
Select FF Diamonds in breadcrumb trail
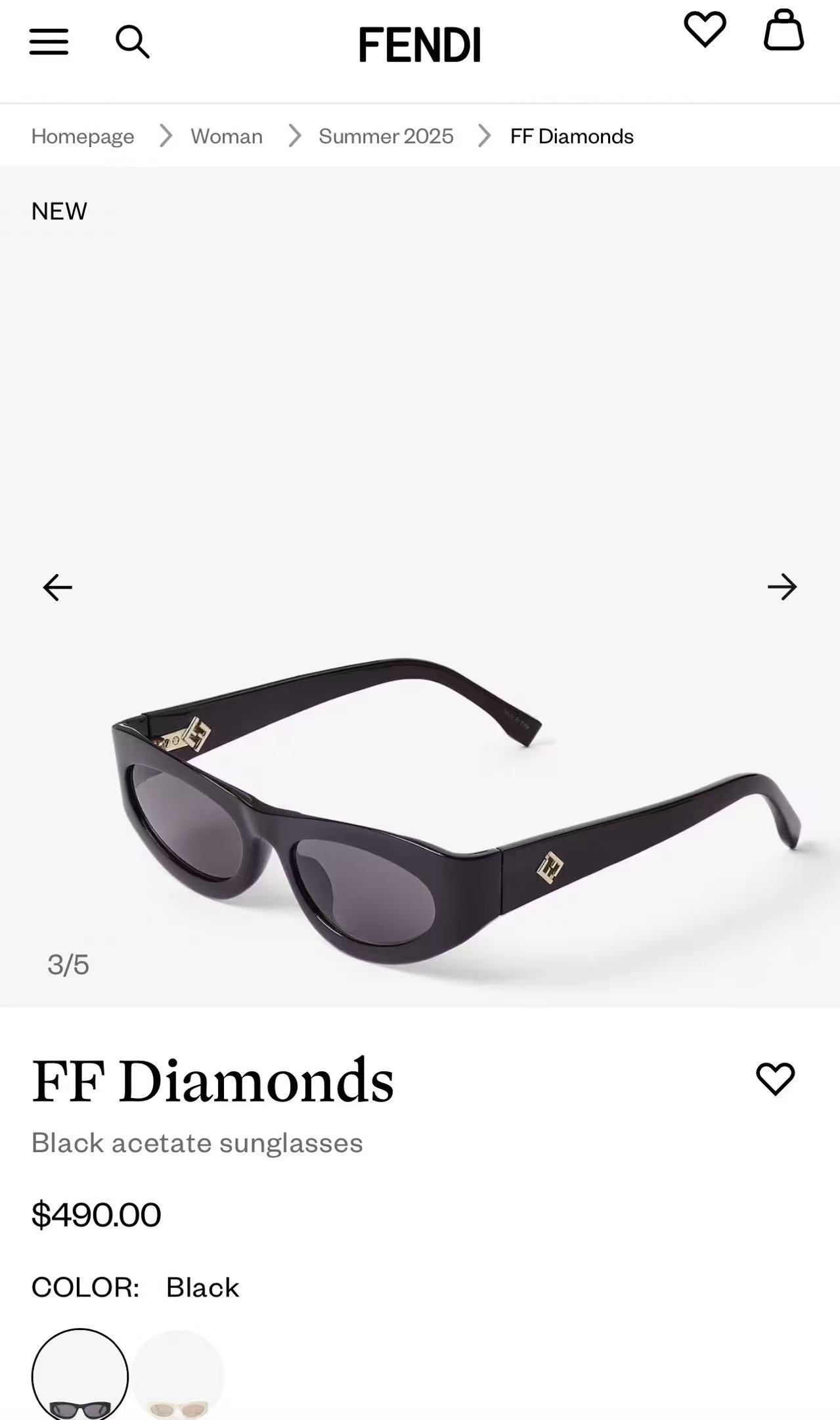point(570,136)
